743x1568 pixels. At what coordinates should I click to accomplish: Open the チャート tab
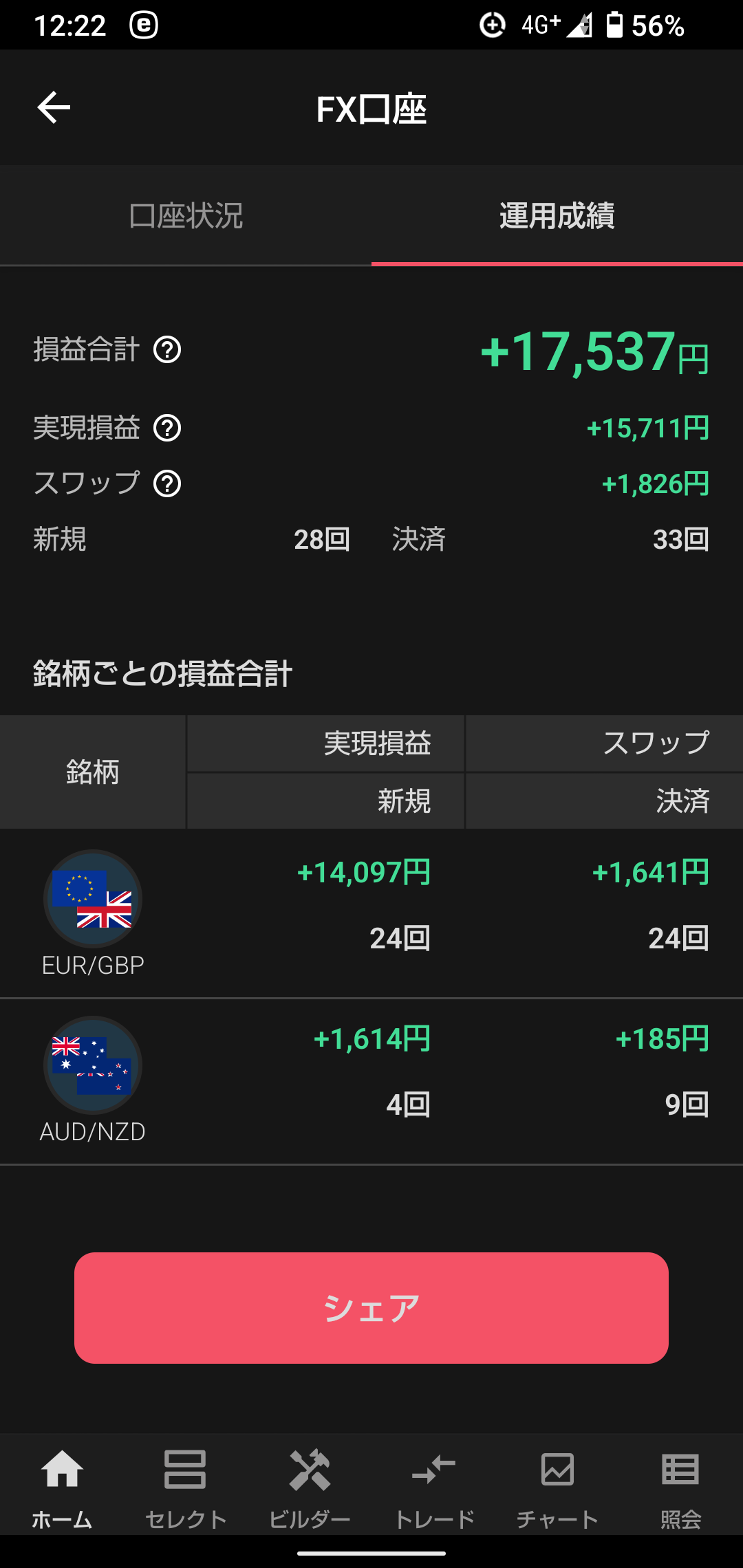click(557, 1485)
